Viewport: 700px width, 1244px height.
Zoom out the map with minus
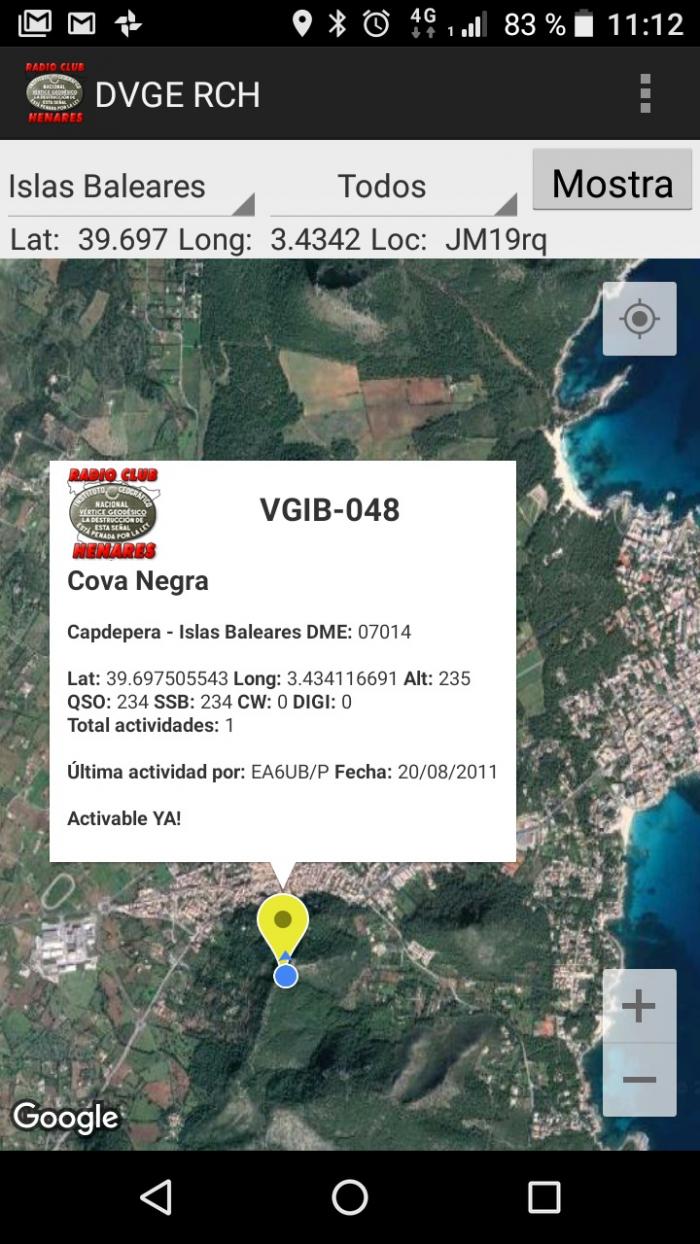[x=639, y=1080]
